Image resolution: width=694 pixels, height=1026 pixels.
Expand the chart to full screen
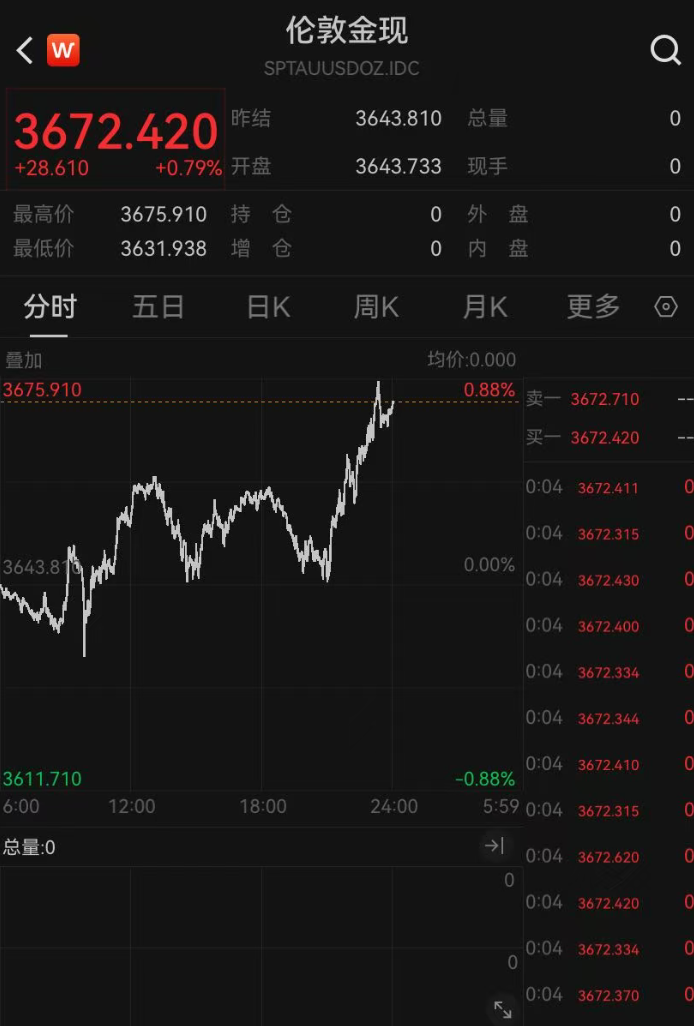tap(502, 1009)
